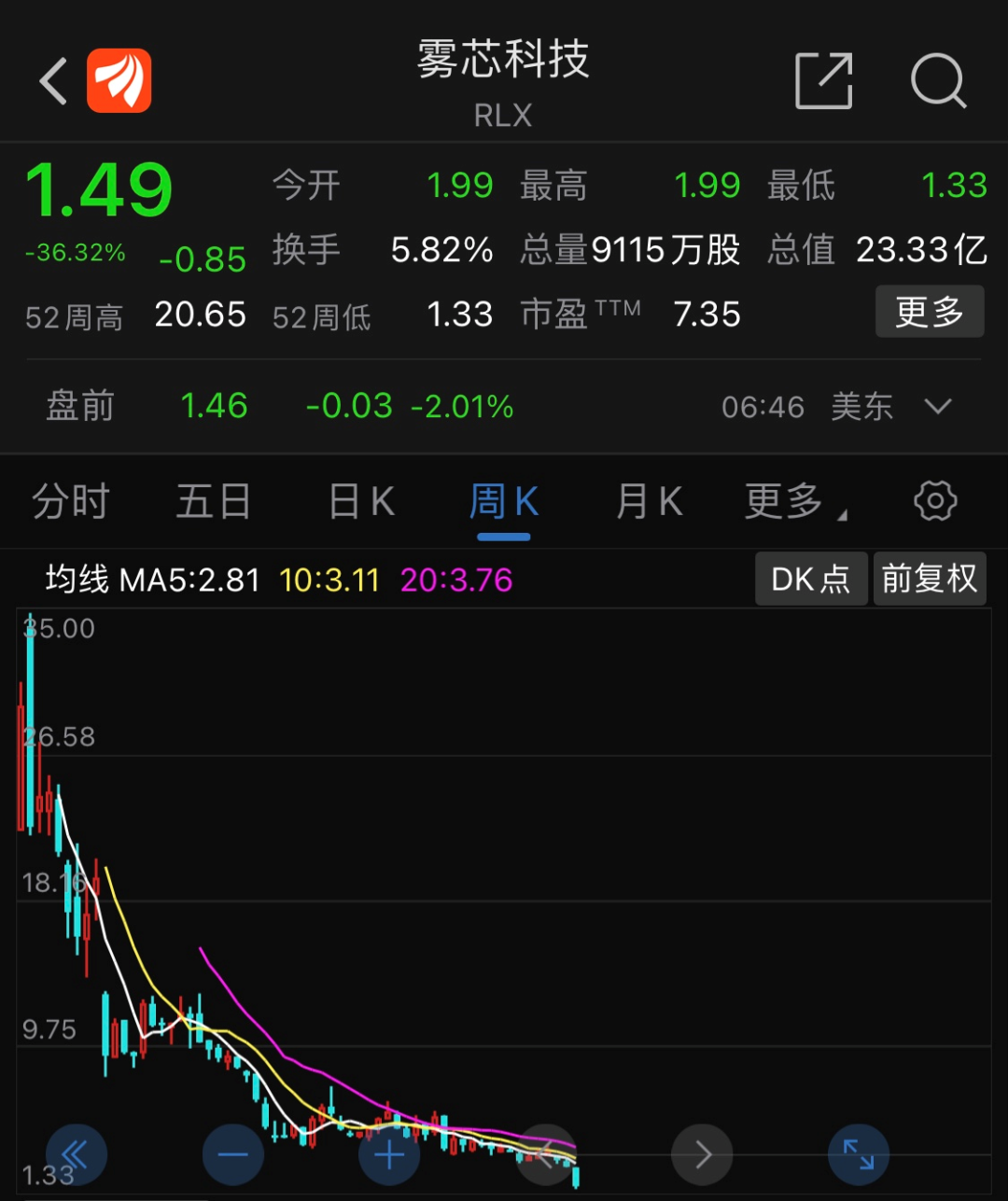The image size is (1008, 1201).
Task: Open chart settings gear
Action: pos(935,502)
